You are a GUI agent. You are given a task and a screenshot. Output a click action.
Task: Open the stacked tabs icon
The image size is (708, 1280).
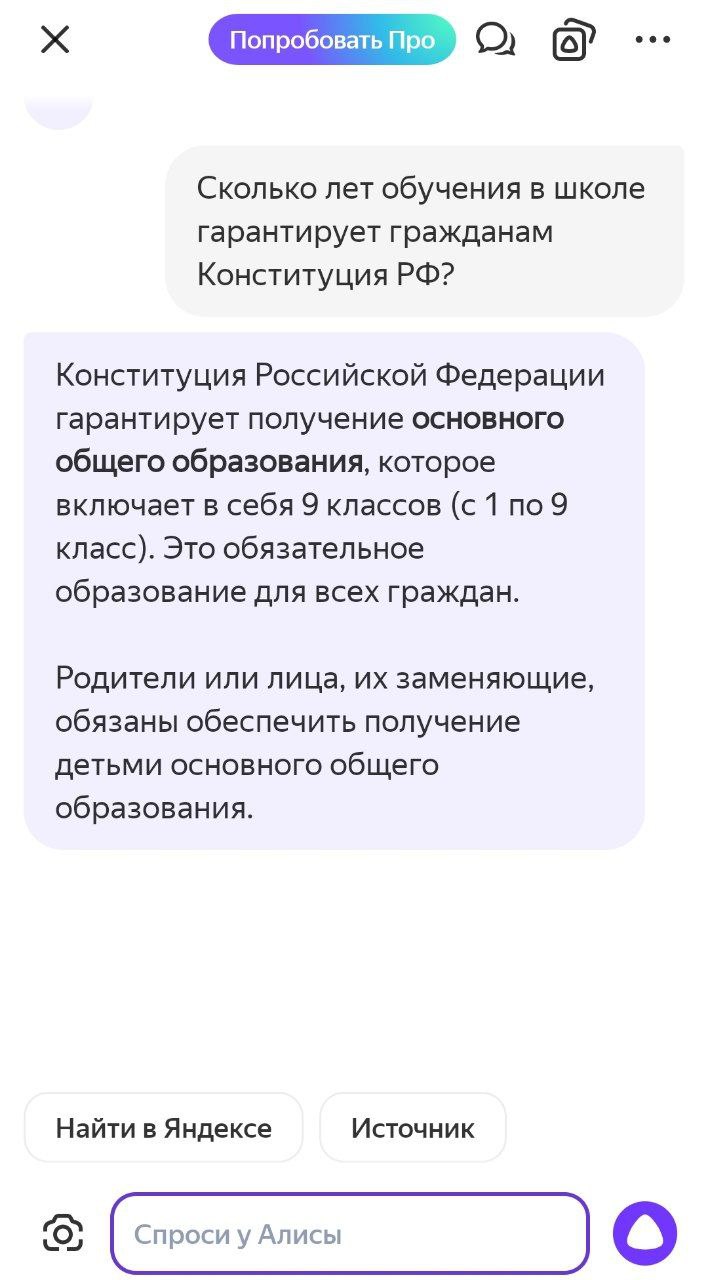pos(574,40)
